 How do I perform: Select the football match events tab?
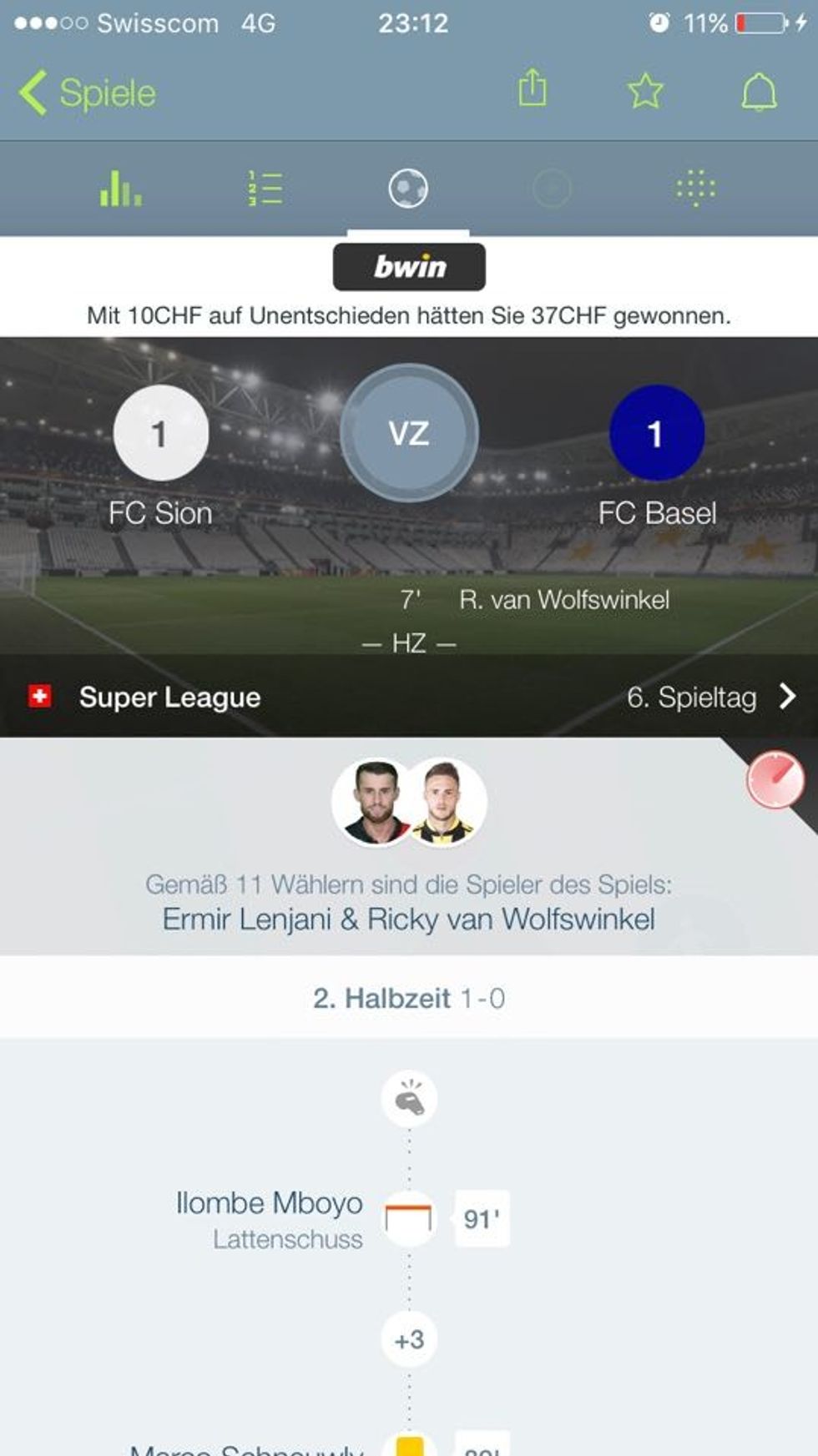click(x=408, y=189)
